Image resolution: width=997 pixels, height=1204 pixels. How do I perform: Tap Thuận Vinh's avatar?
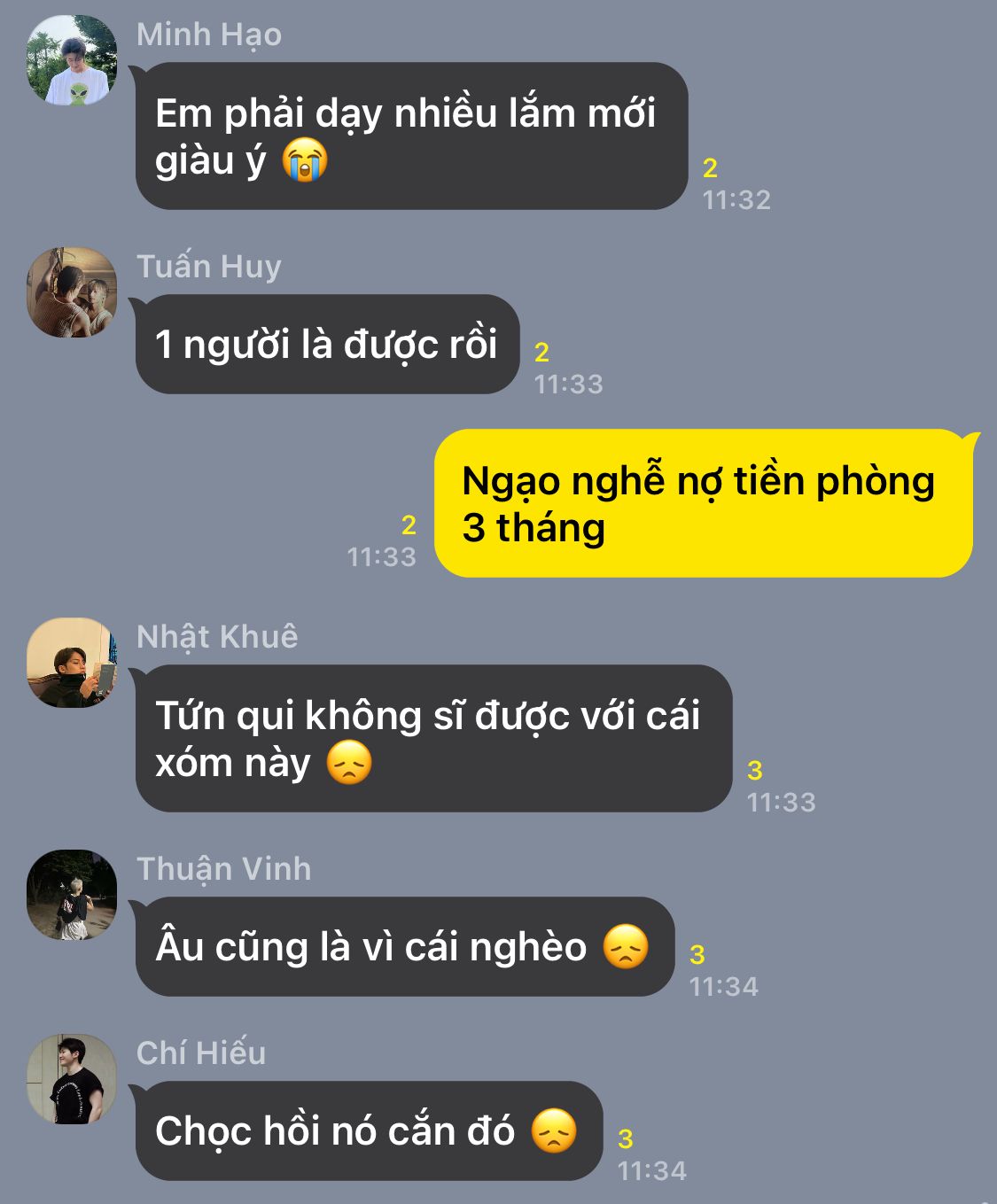(x=72, y=895)
